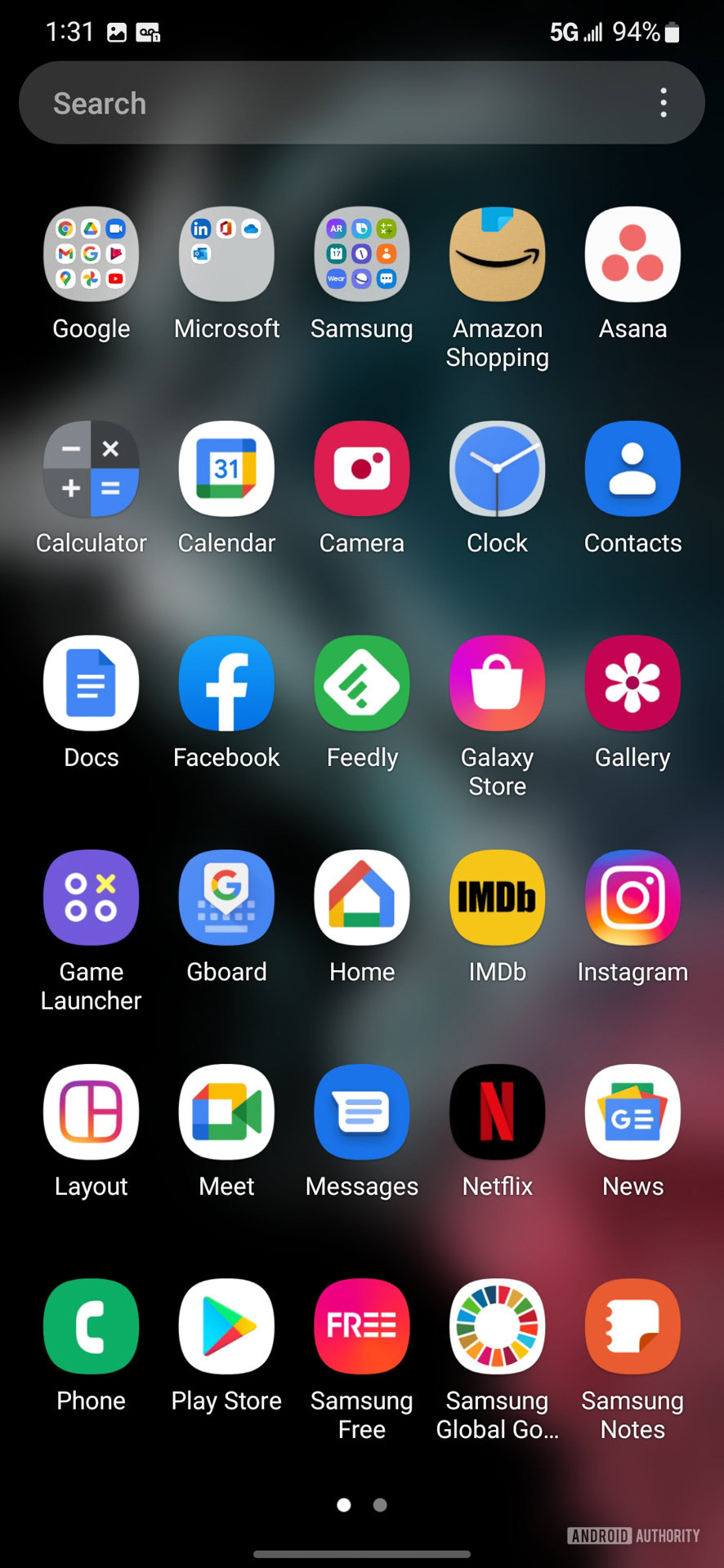
Task: View photos in Gallery
Action: [632, 684]
